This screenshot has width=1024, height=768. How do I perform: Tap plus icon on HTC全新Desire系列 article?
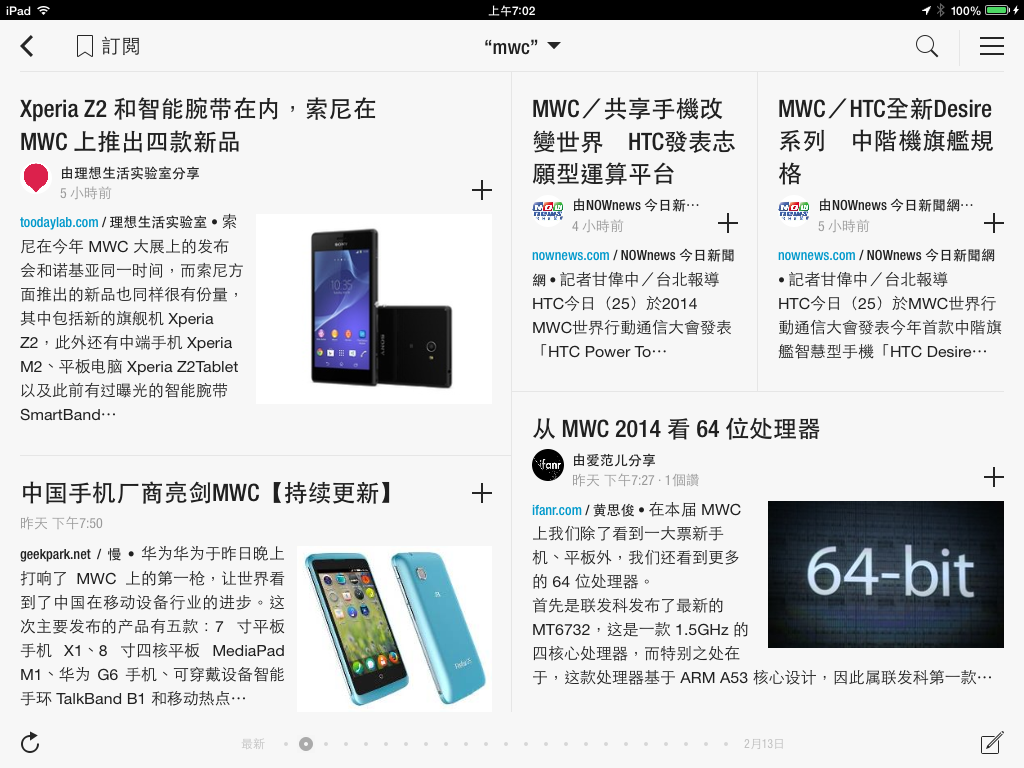(x=993, y=223)
